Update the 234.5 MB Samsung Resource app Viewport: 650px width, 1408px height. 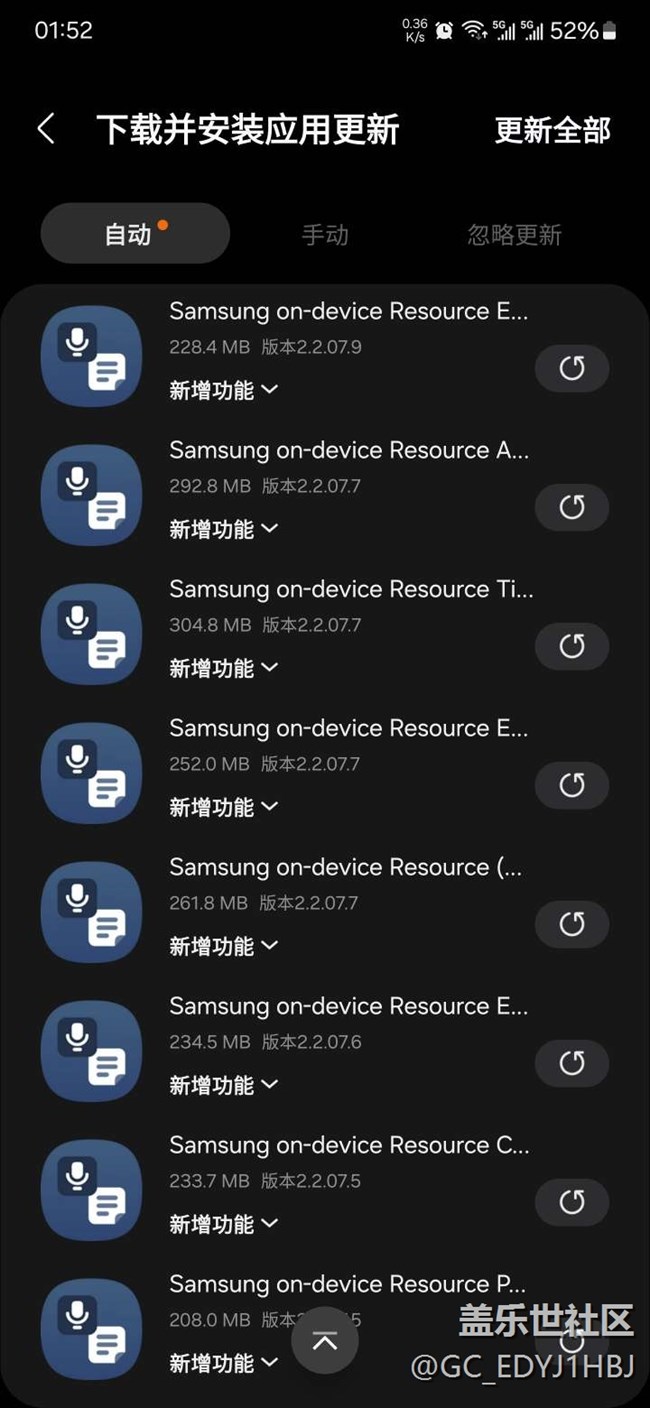[x=572, y=1064]
